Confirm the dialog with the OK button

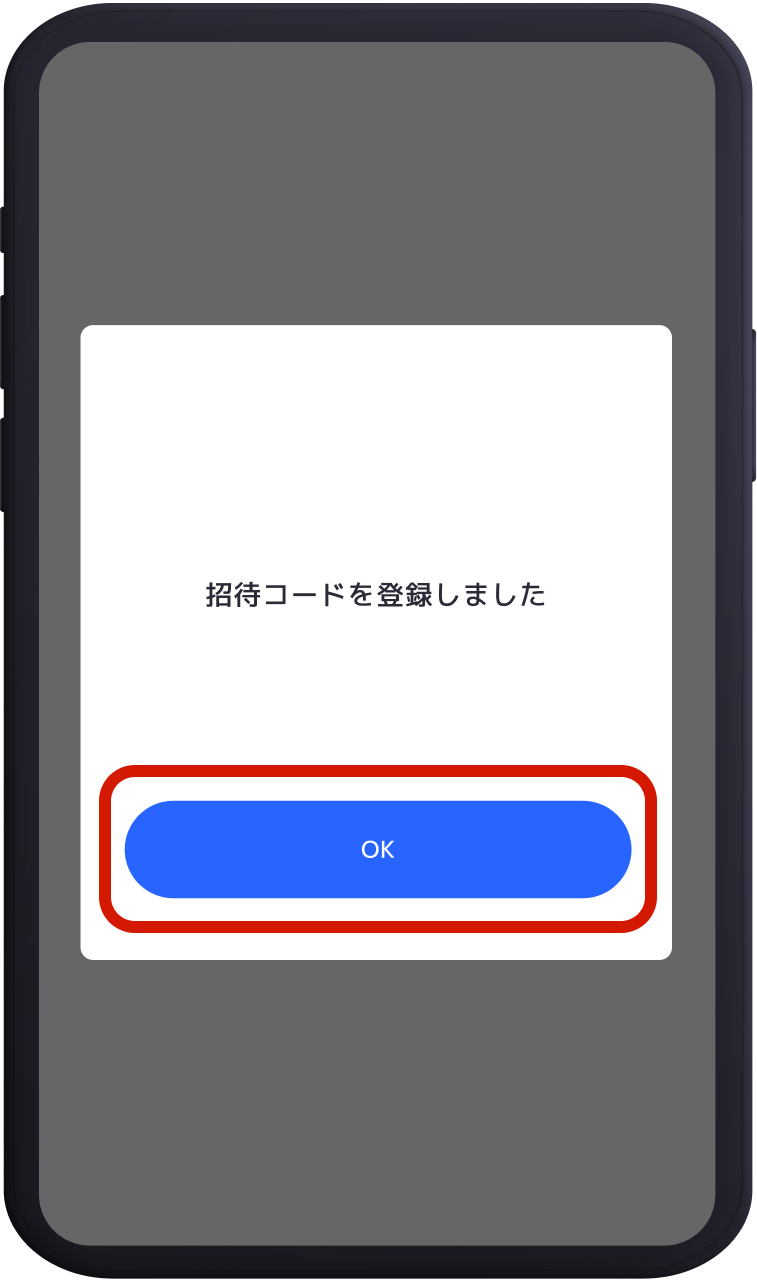(x=378, y=849)
